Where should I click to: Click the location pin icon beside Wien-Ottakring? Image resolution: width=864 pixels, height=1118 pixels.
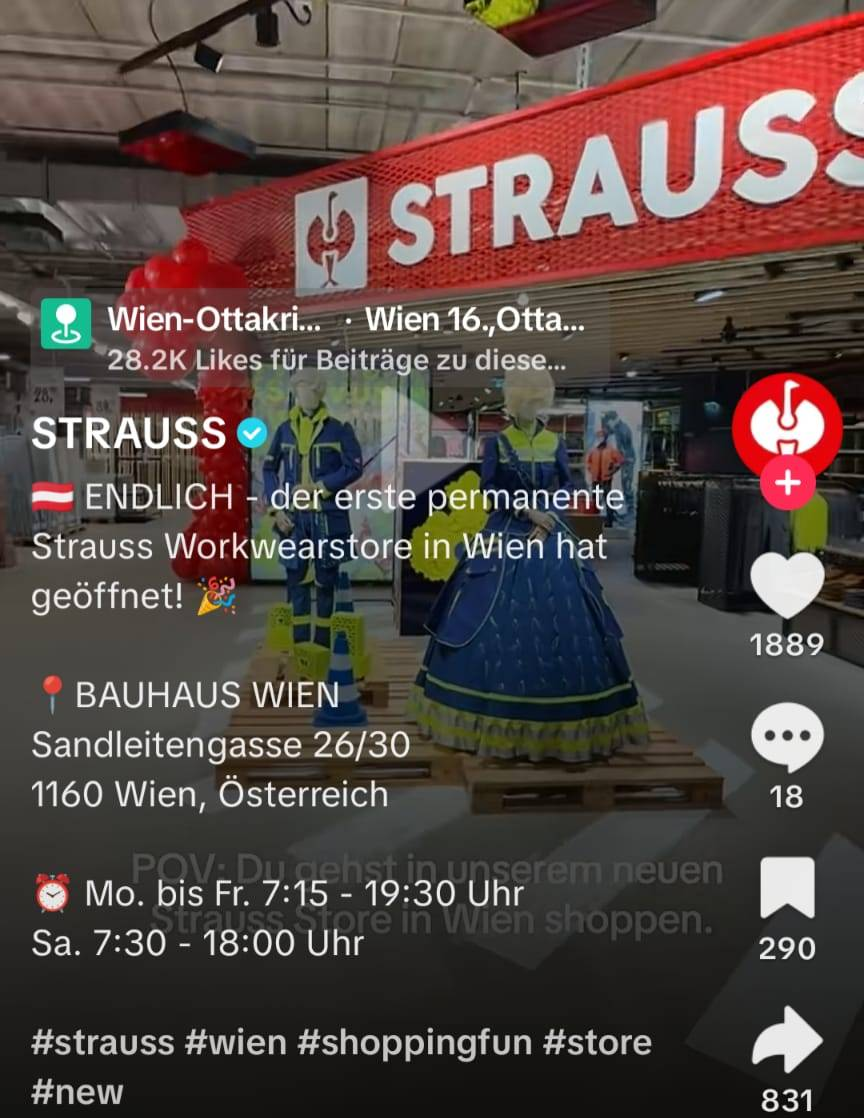pos(68,323)
